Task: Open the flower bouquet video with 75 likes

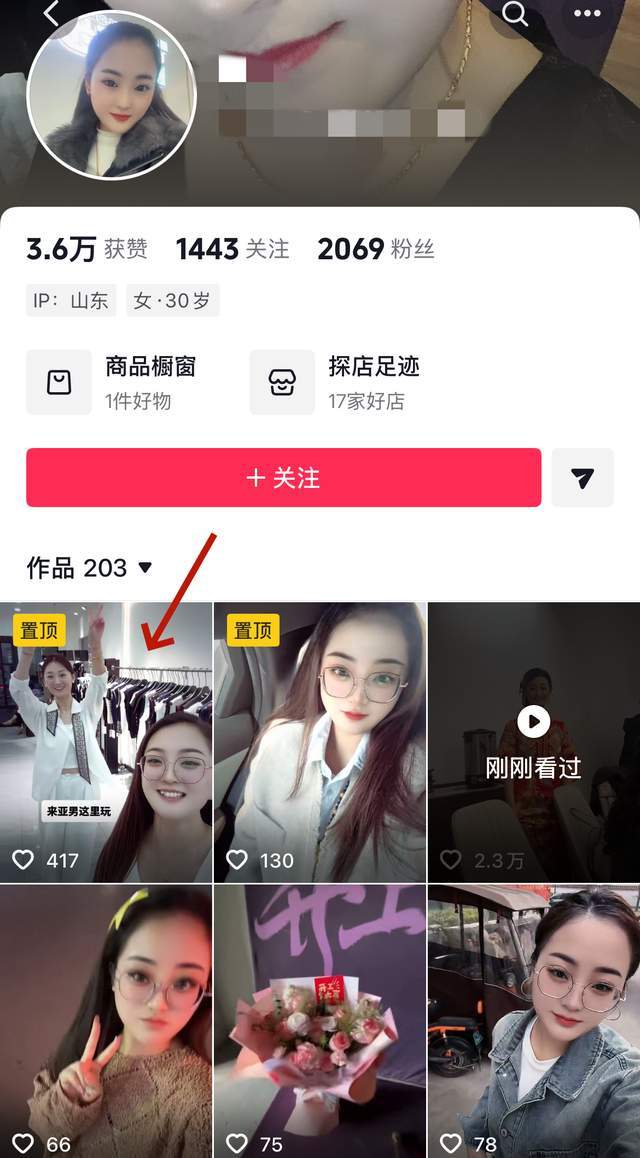Action: click(x=320, y=1020)
